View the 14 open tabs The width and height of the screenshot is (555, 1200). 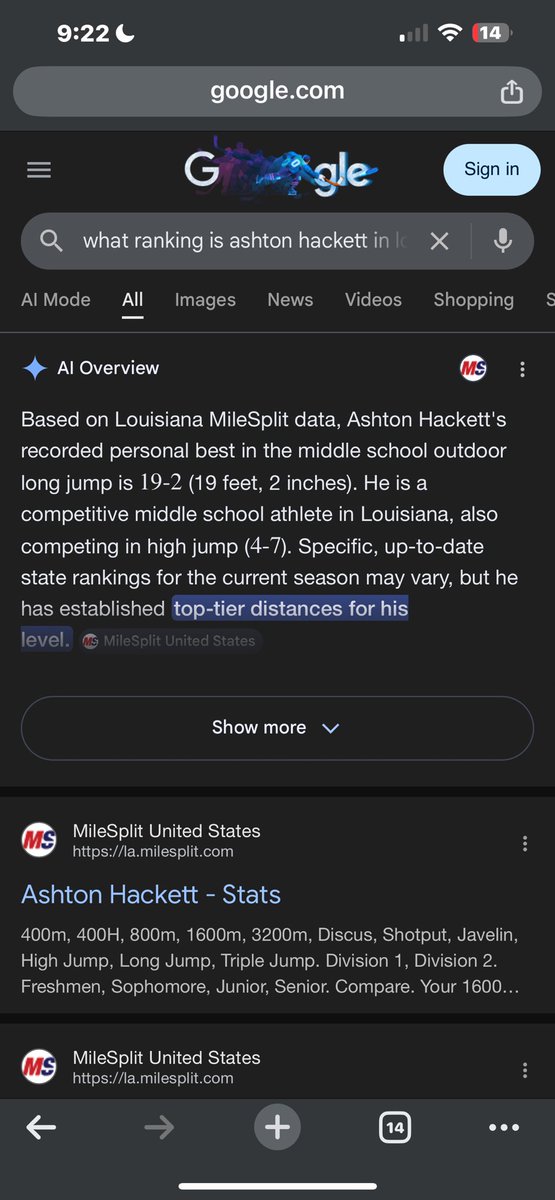point(394,1128)
